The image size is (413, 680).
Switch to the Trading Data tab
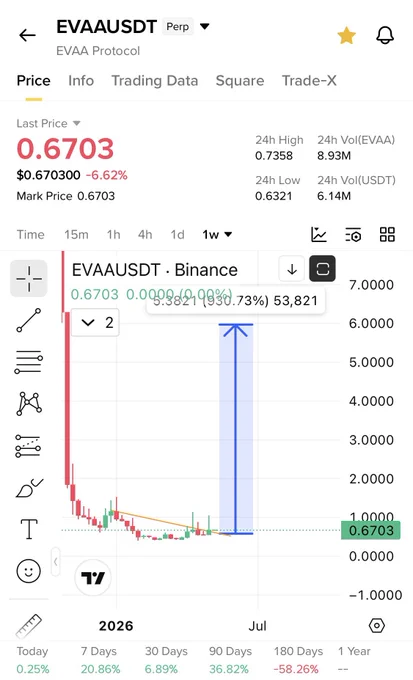155,81
